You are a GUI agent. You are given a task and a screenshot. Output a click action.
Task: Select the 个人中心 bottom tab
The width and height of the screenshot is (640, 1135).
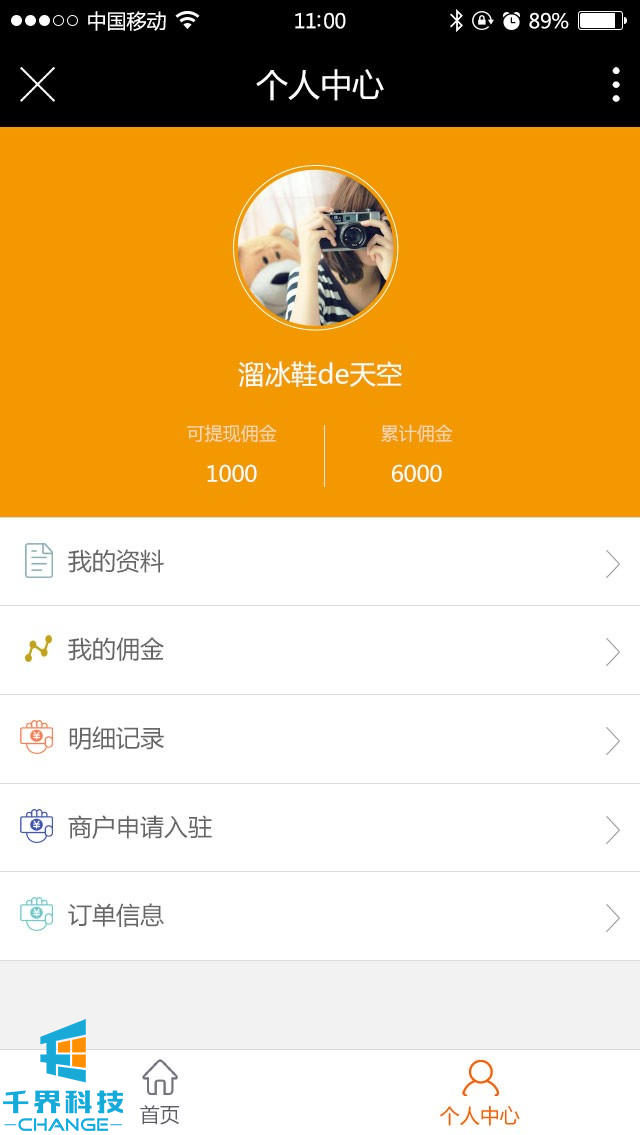pyautogui.click(x=480, y=1092)
